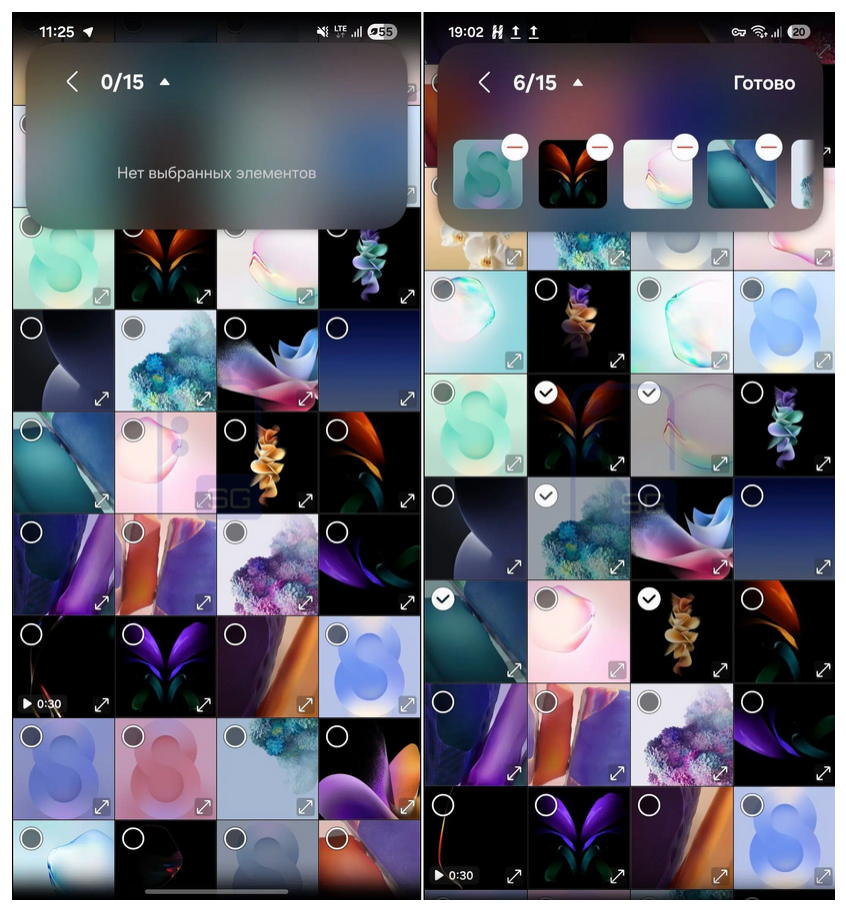Image resolution: width=846 pixels, height=906 pixels.
Task: Remove the mint figure-eight wallpaper from the selected tray
Action: tap(515, 147)
